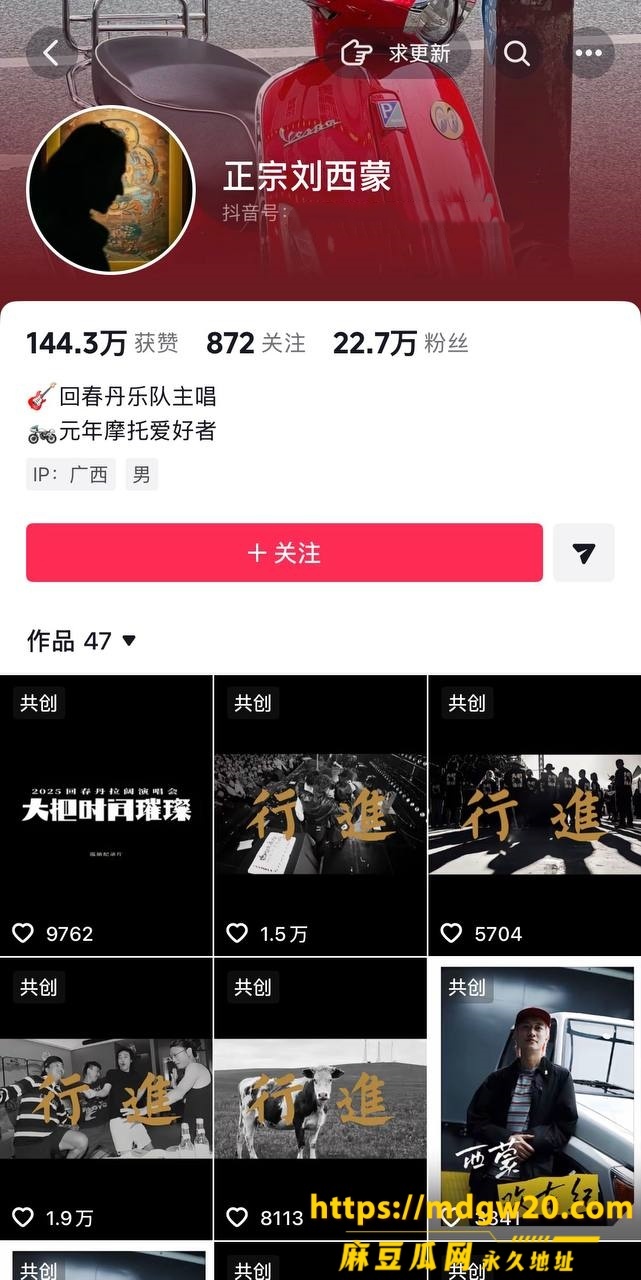The width and height of the screenshot is (641, 1280).
Task: Open the 获赞 144.3万 stat
Action: (x=102, y=343)
